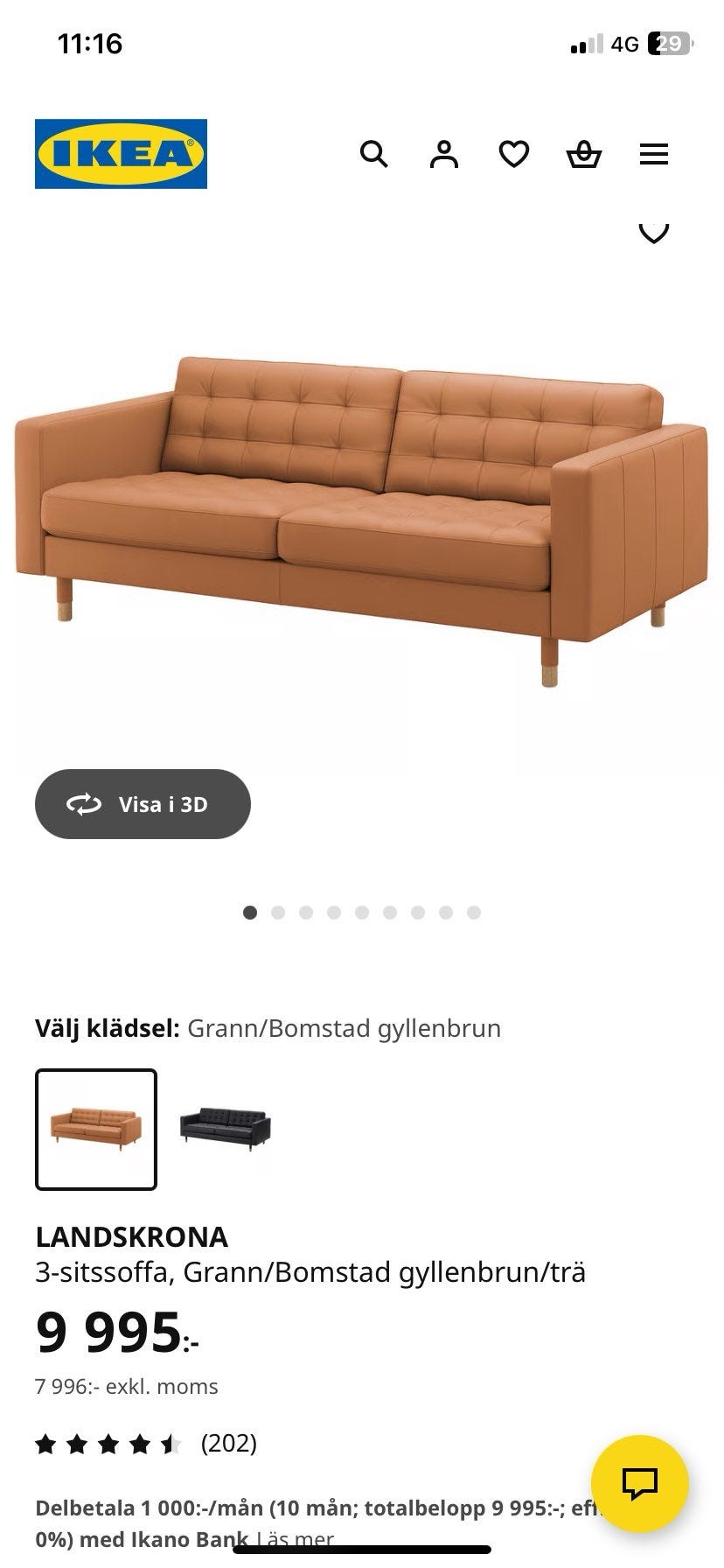Open the search function

(x=375, y=154)
